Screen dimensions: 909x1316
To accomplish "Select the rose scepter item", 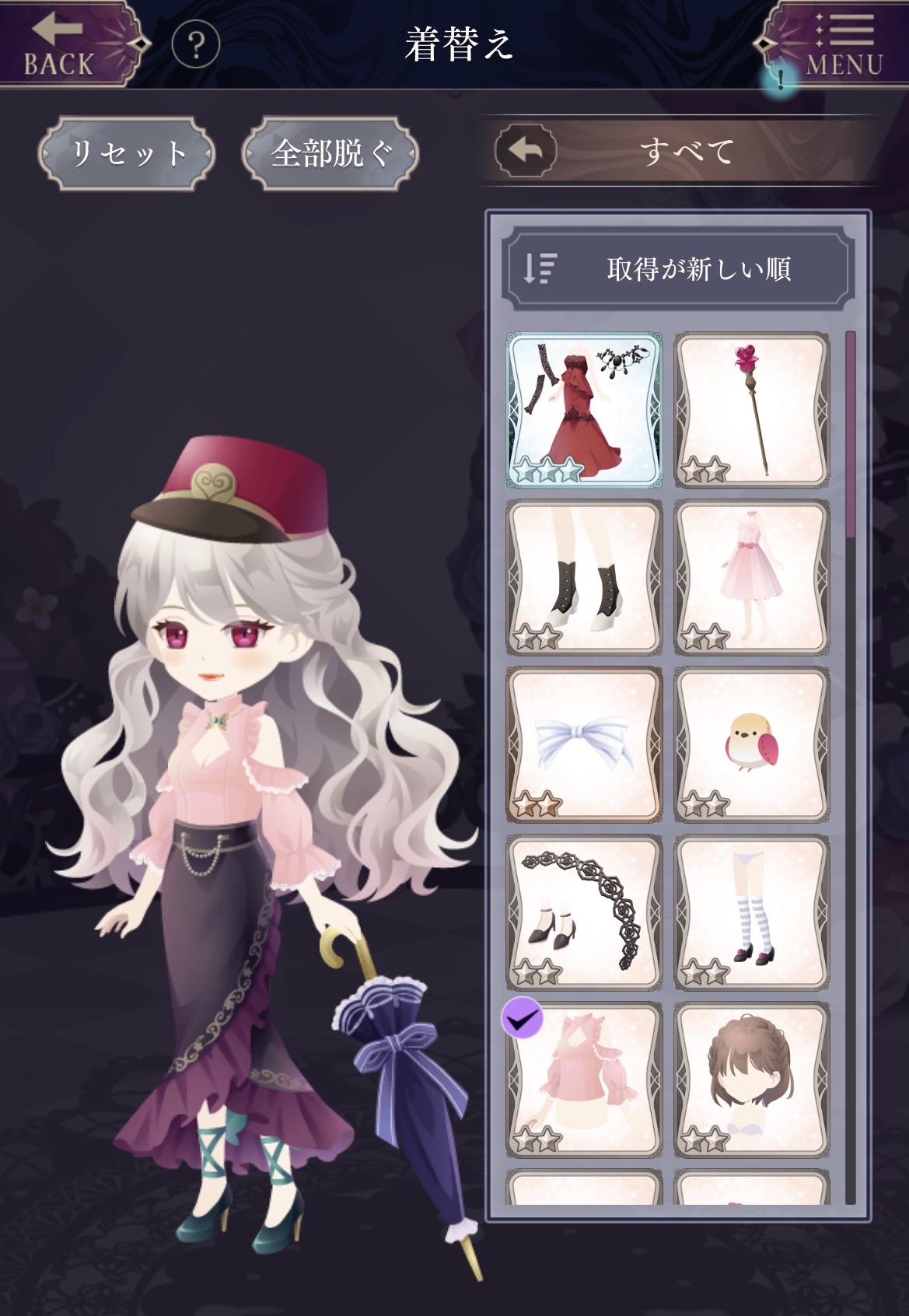I will (751, 410).
